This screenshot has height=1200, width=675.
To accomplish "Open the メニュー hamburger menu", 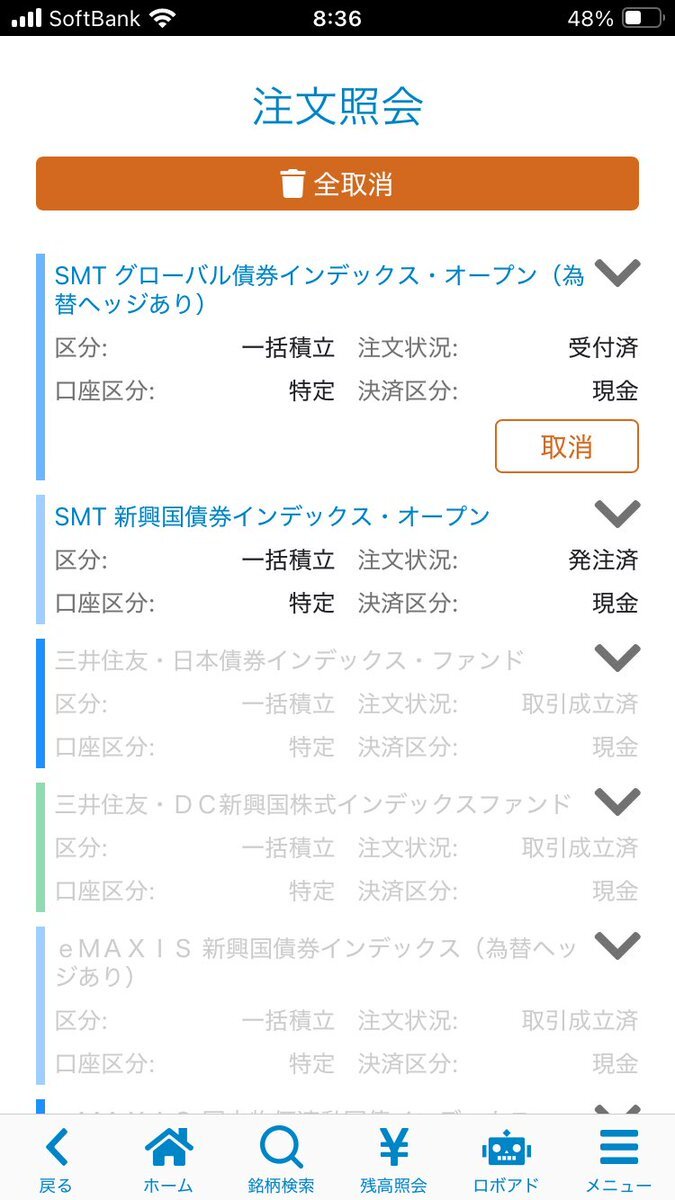I will click(618, 1158).
